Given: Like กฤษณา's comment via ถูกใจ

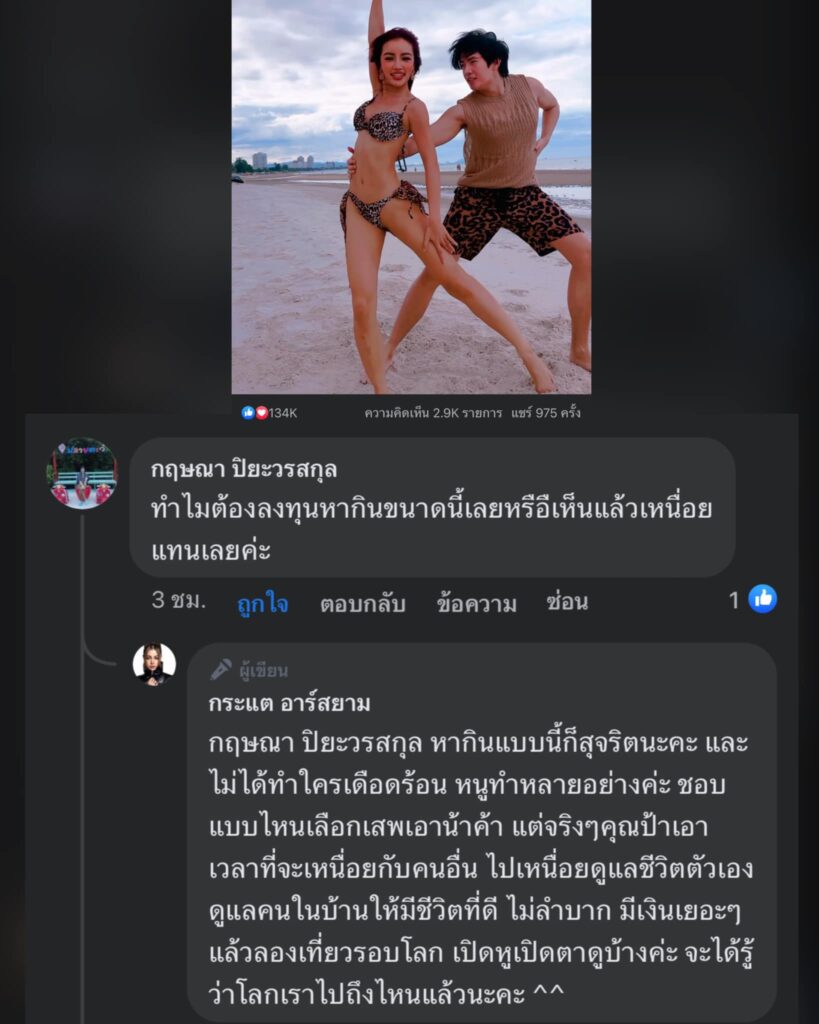Looking at the screenshot, I should tap(263, 603).
